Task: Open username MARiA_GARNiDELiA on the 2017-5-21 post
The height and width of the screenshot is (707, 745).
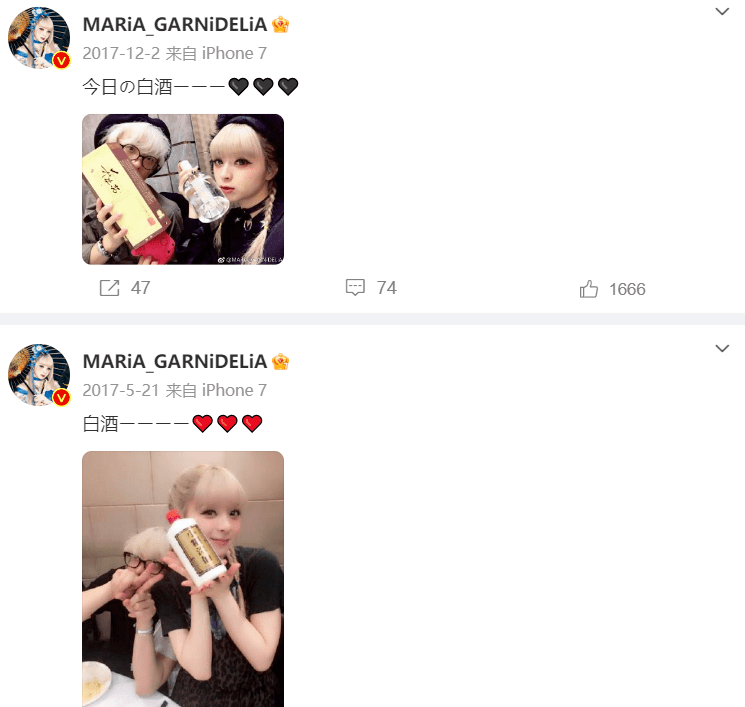Action: (x=175, y=361)
